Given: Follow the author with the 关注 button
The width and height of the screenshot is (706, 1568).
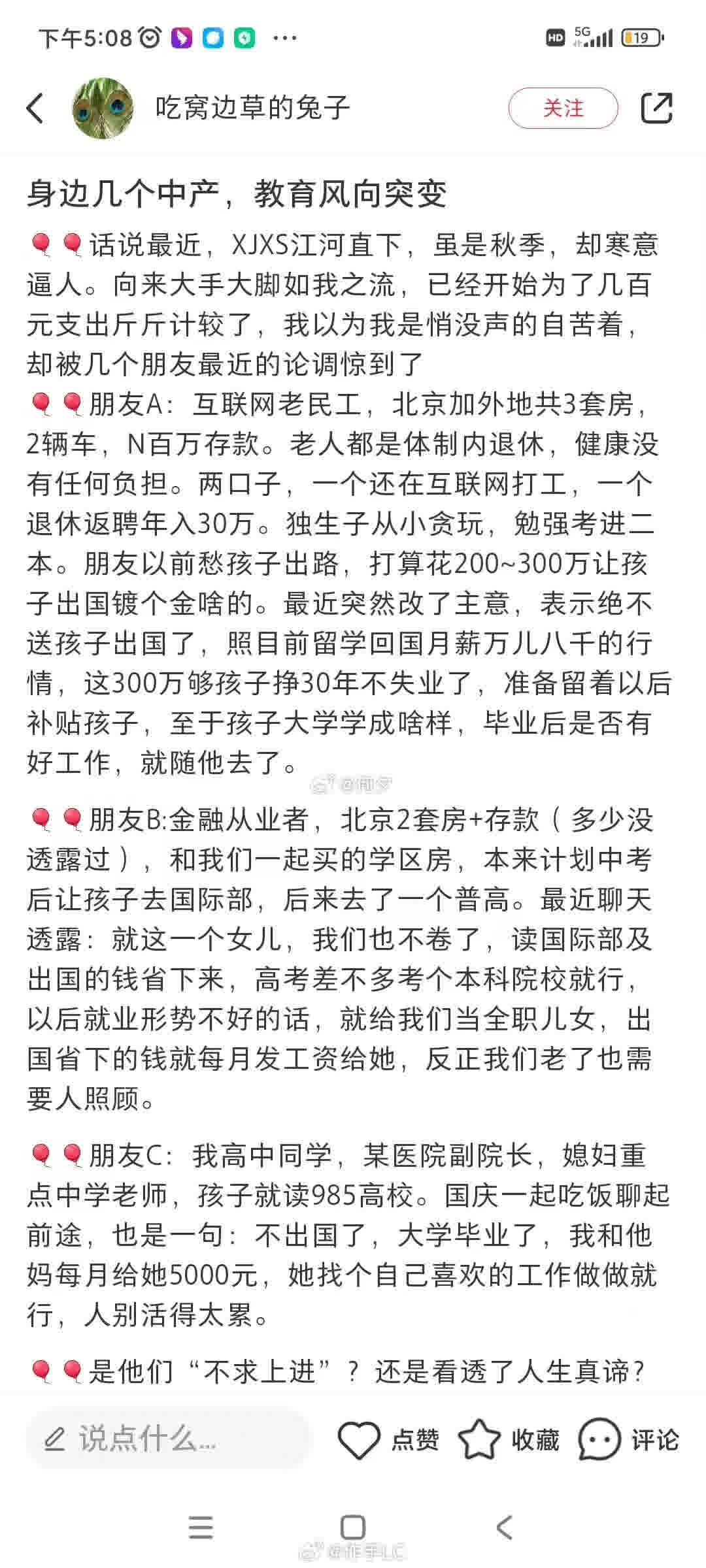Looking at the screenshot, I should [563, 108].
